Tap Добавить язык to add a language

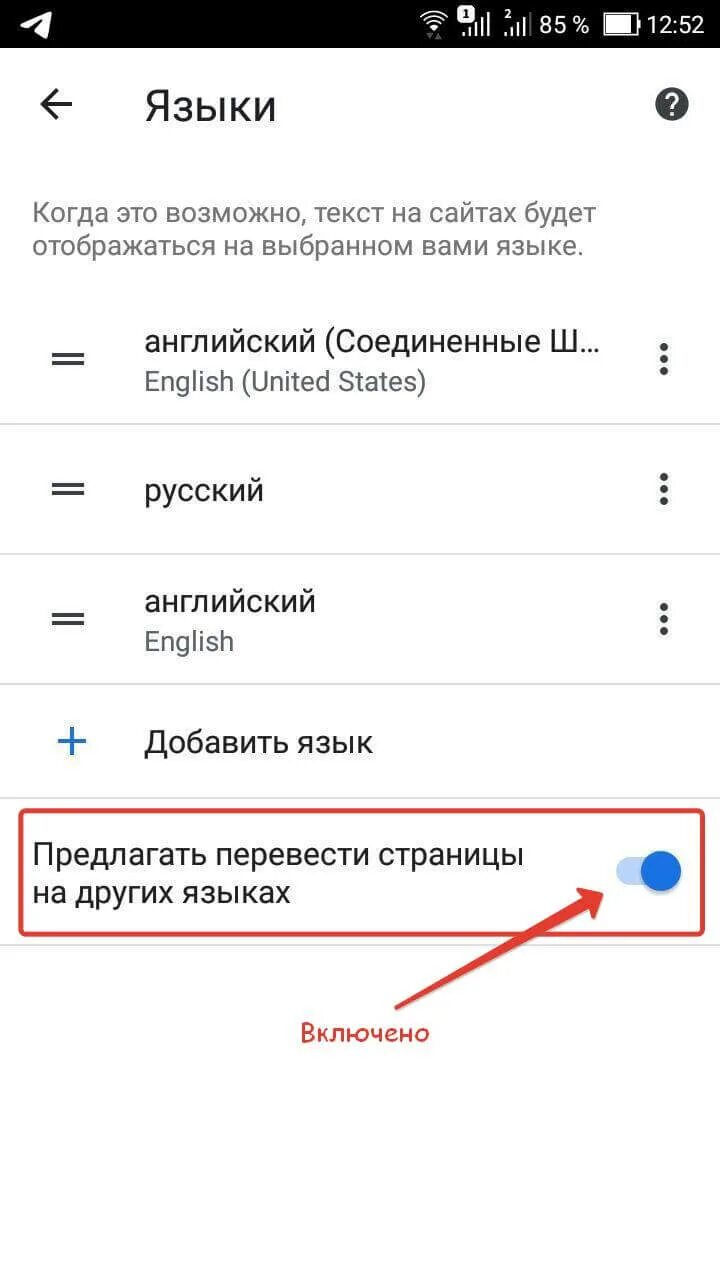(360, 742)
